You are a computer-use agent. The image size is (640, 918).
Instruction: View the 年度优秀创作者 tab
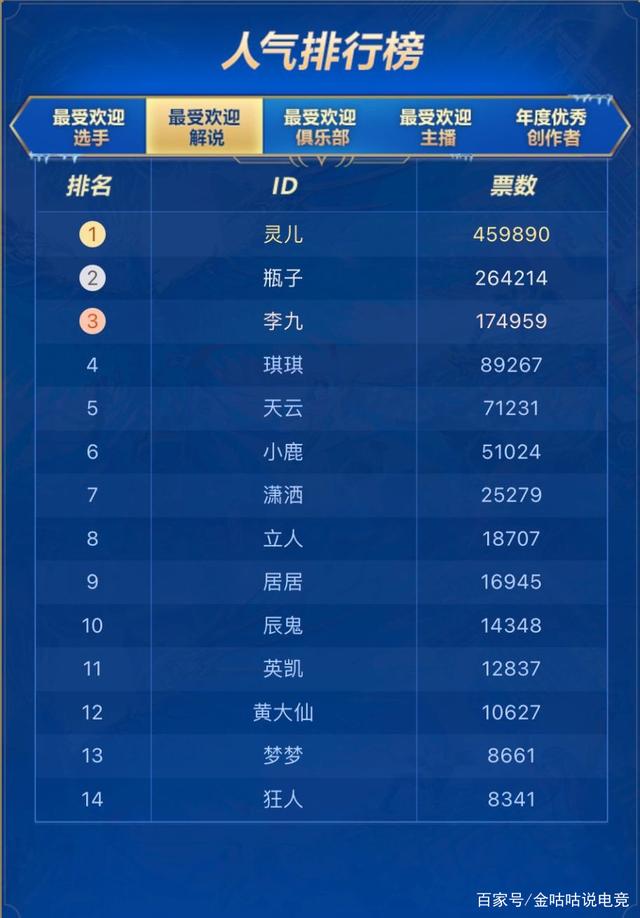click(552, 127)
